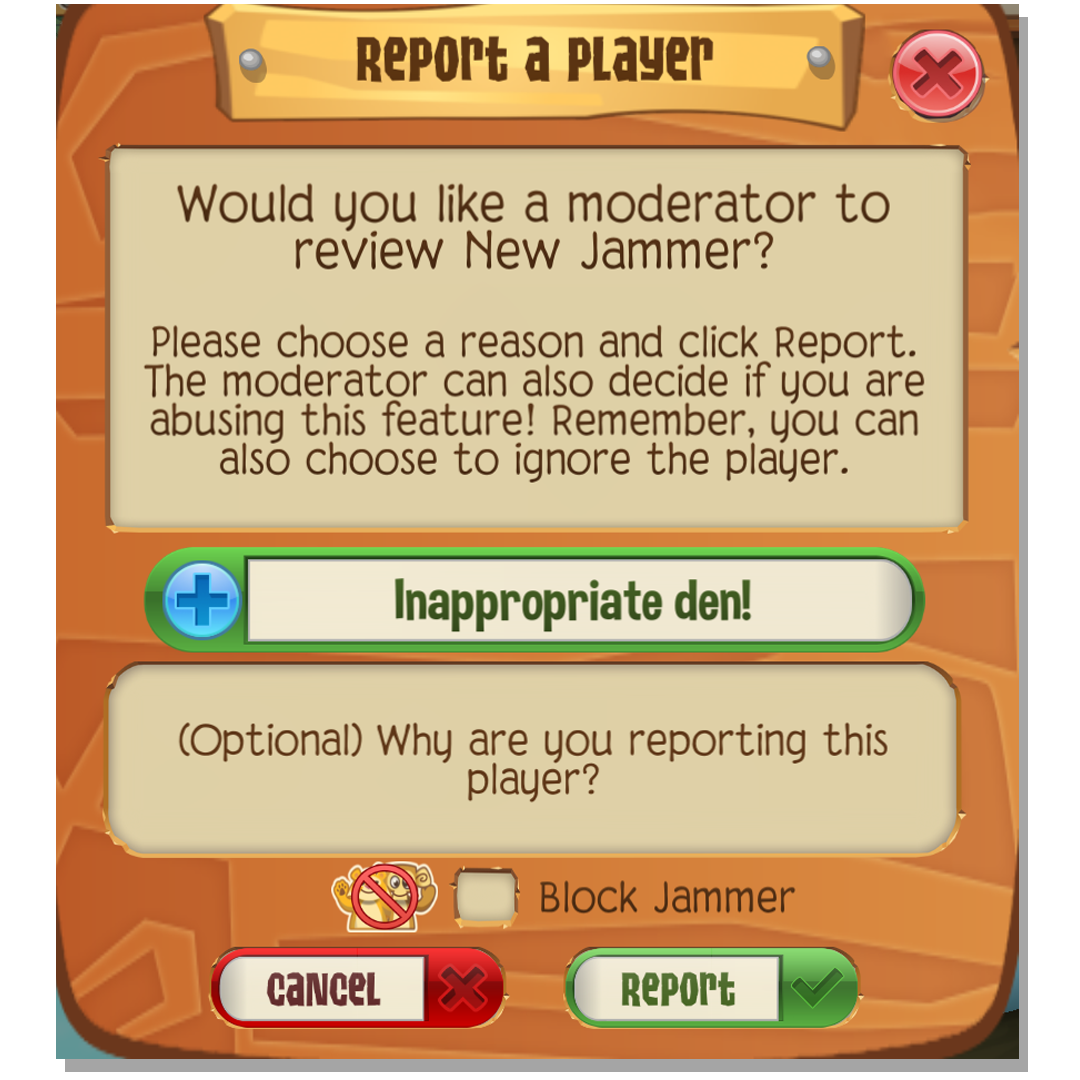The width and height of the screenshot is (1080, 1080).
Task: Open the report reason dropdown
Action: 203,601
